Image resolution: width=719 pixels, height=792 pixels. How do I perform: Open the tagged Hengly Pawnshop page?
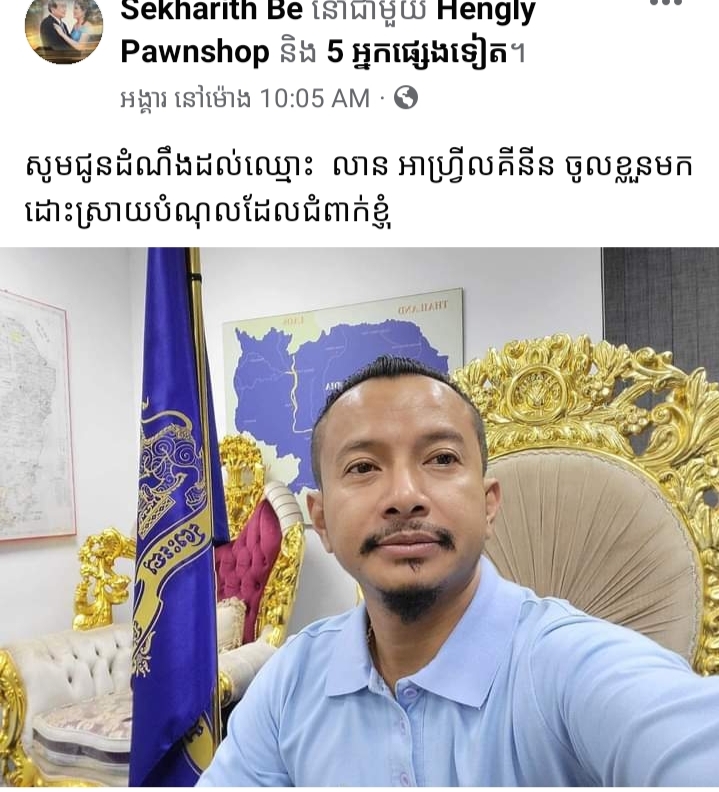[x=195, y=52]
